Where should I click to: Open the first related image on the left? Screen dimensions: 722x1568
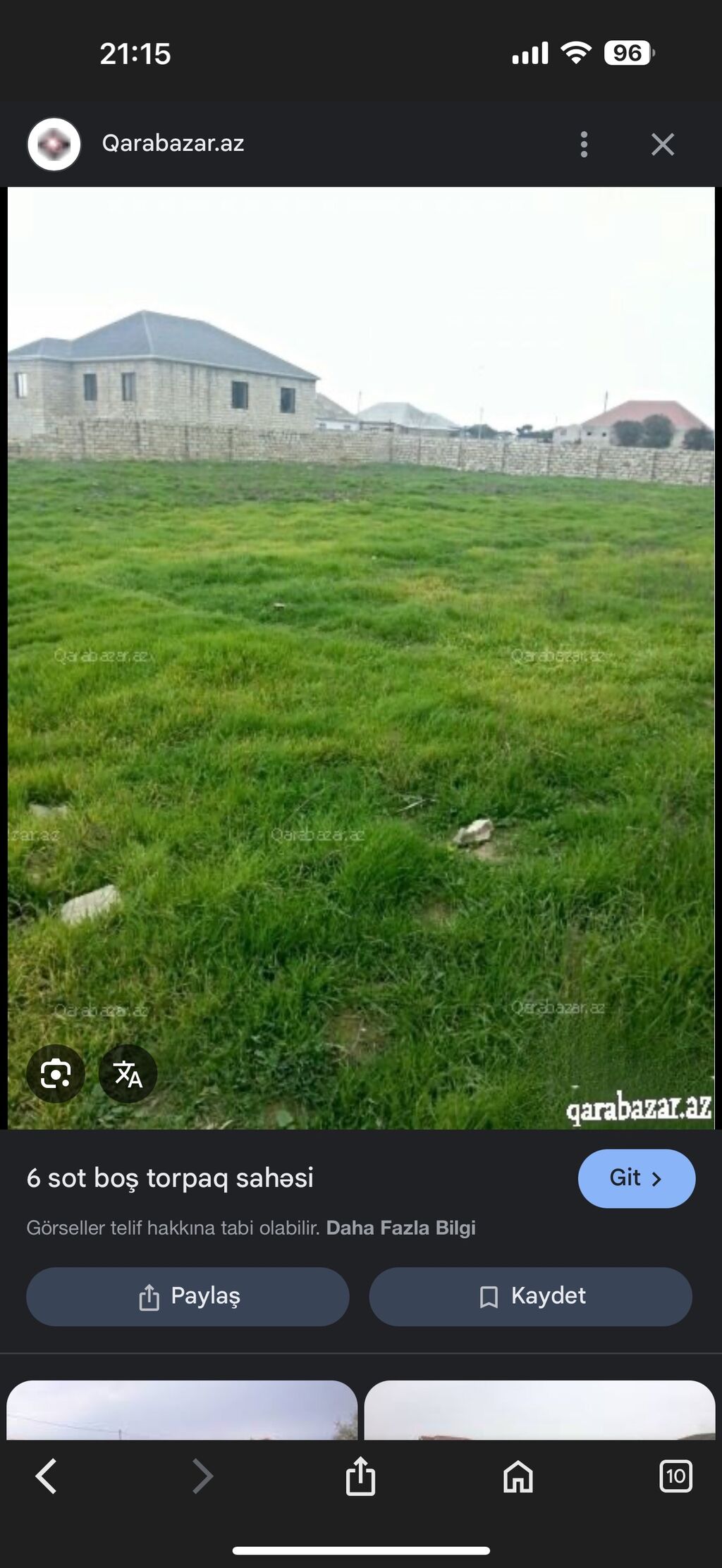182,1409
